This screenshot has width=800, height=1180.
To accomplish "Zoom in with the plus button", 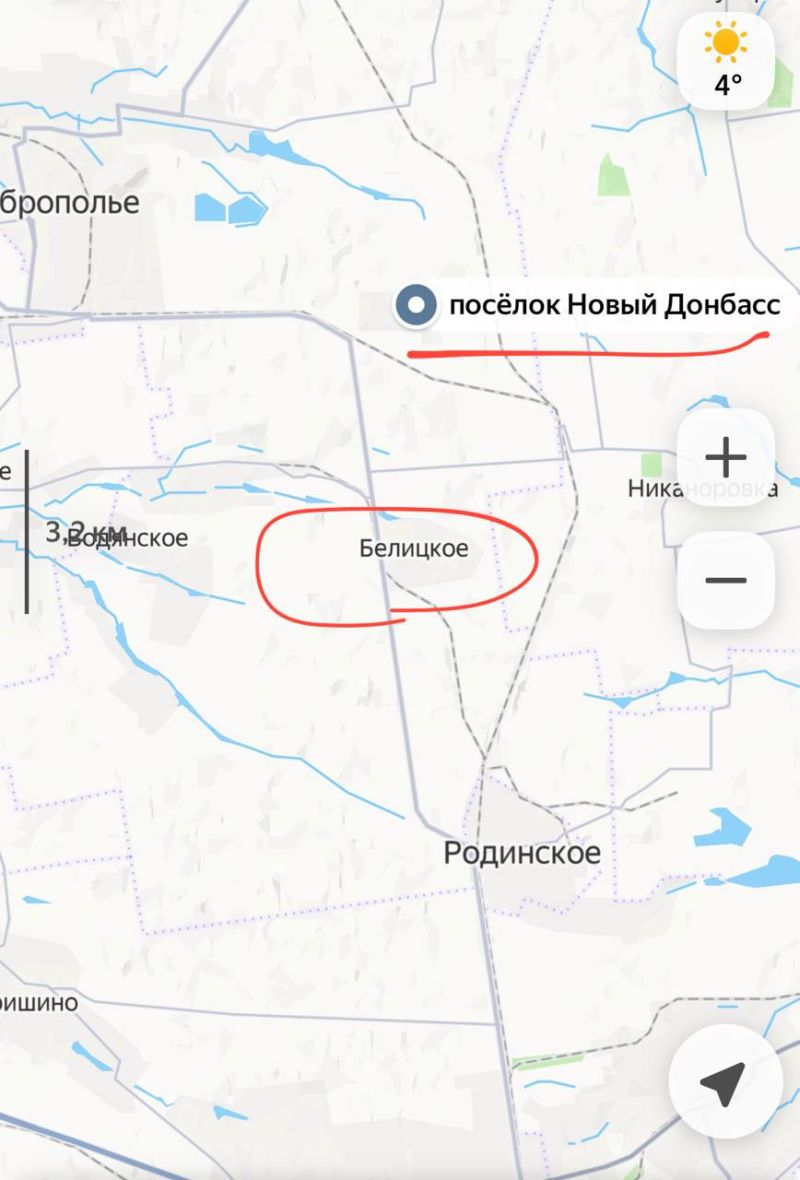I will tap(726, 458).
